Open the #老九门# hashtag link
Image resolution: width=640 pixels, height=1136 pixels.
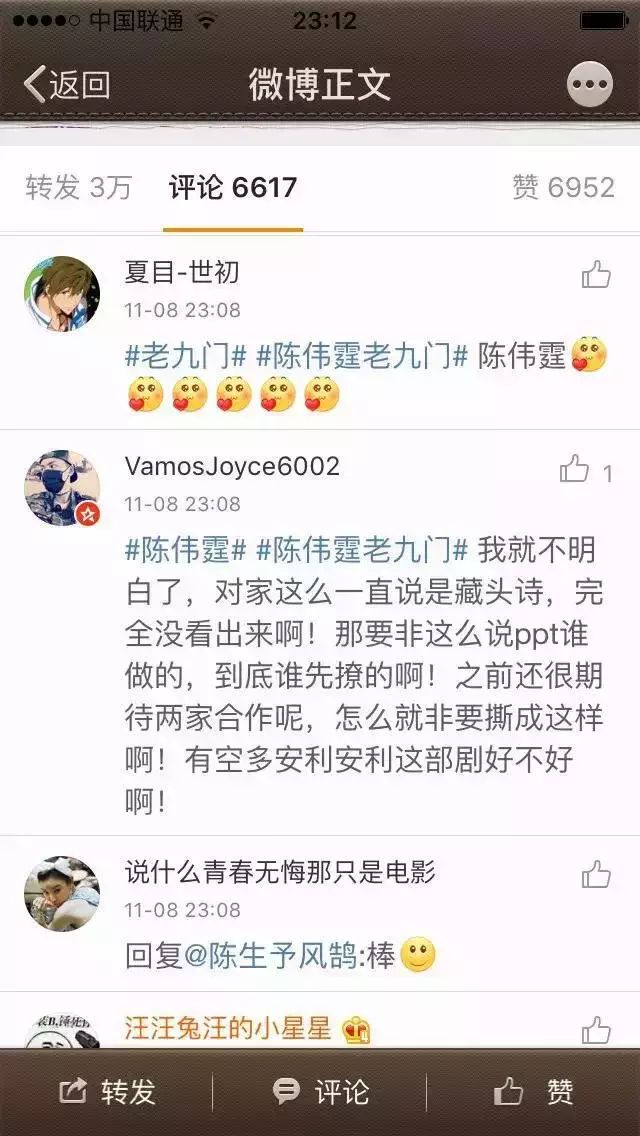point(186,357)
